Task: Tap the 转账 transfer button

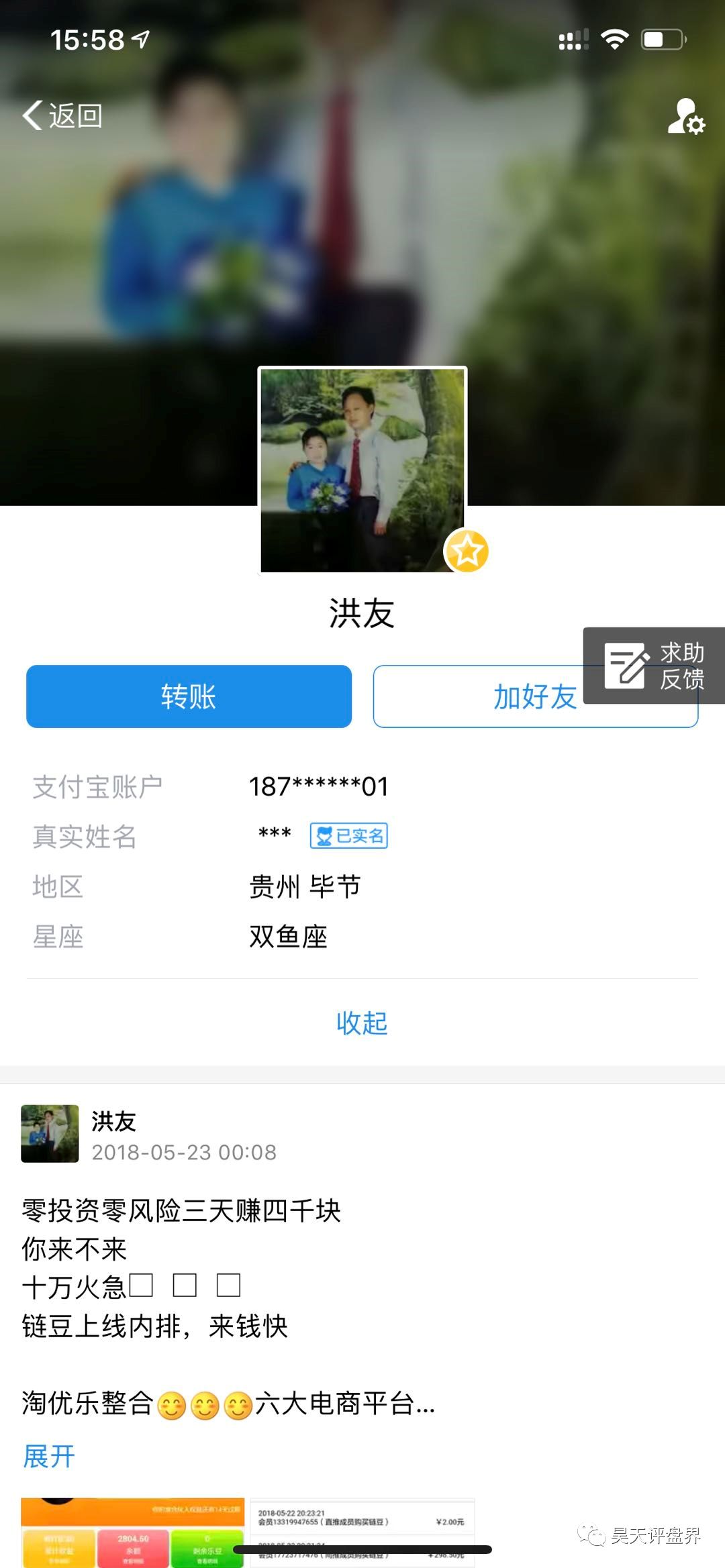Action: pyautogui.click(x=189, y=696)
